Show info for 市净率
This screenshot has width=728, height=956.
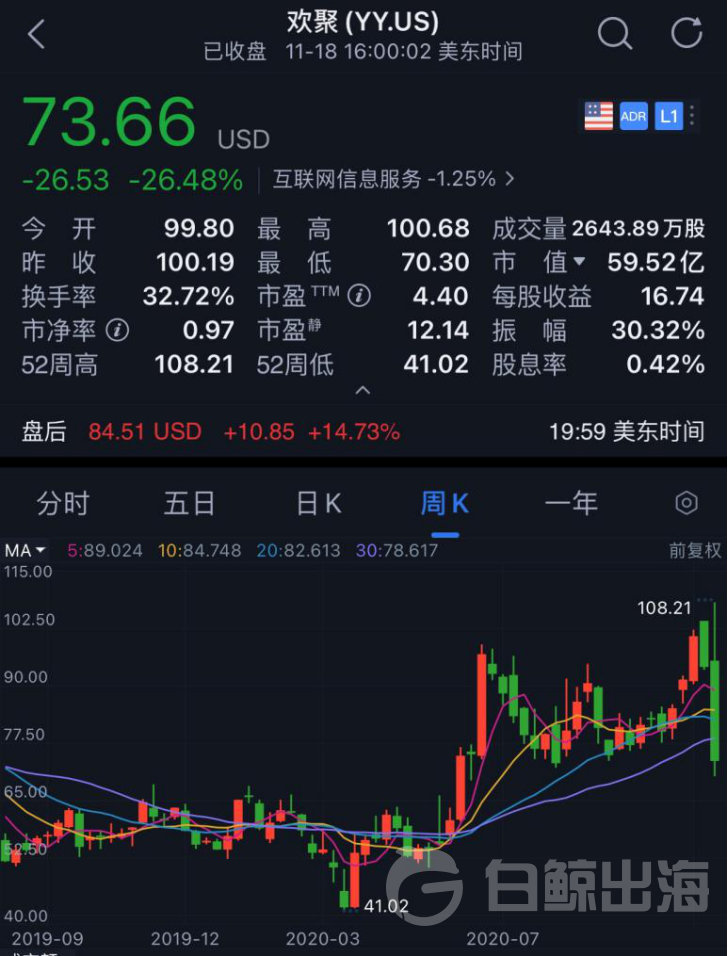coord(119,330)
